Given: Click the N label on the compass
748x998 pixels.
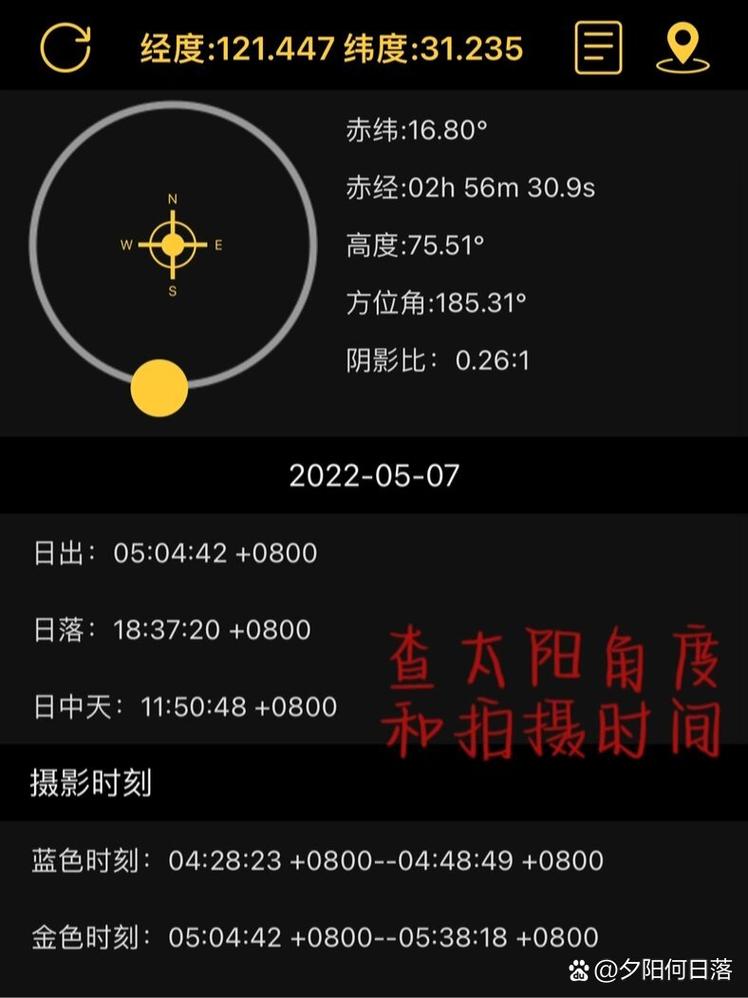Looking at the screenshot, I should [173, 199].
